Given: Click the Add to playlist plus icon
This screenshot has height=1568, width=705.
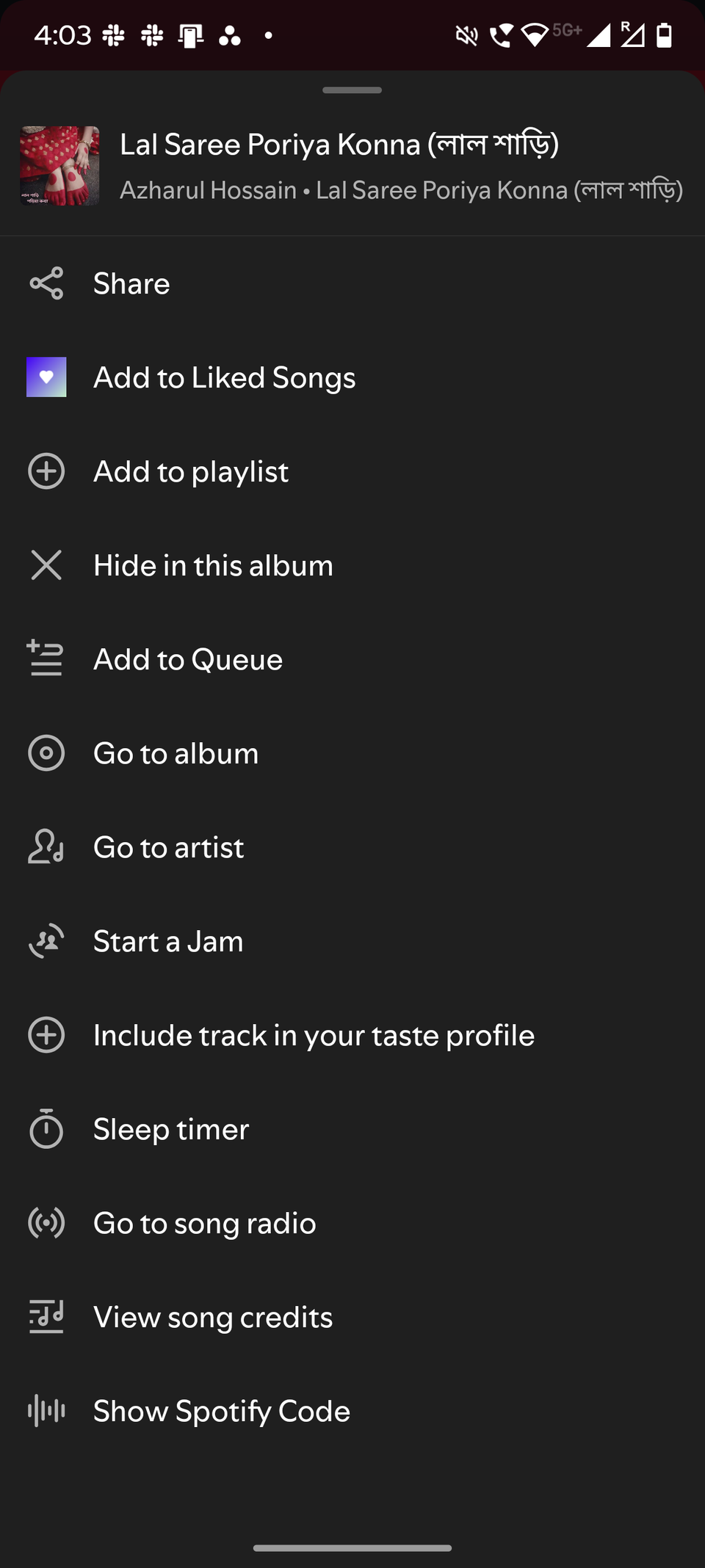Looking at the screenshot, I should pyautogui.click(x=46, y=471).
